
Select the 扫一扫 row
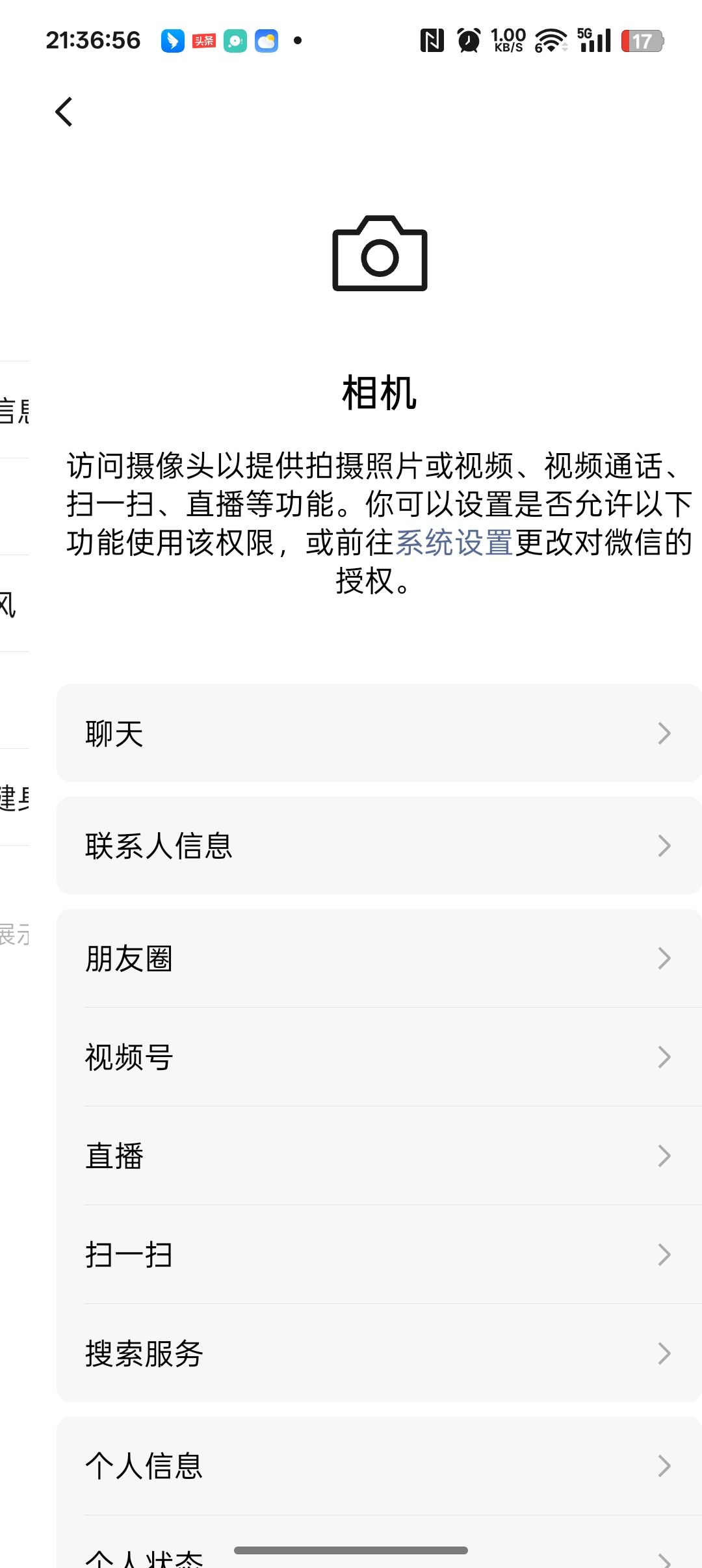coord(379,1255)
